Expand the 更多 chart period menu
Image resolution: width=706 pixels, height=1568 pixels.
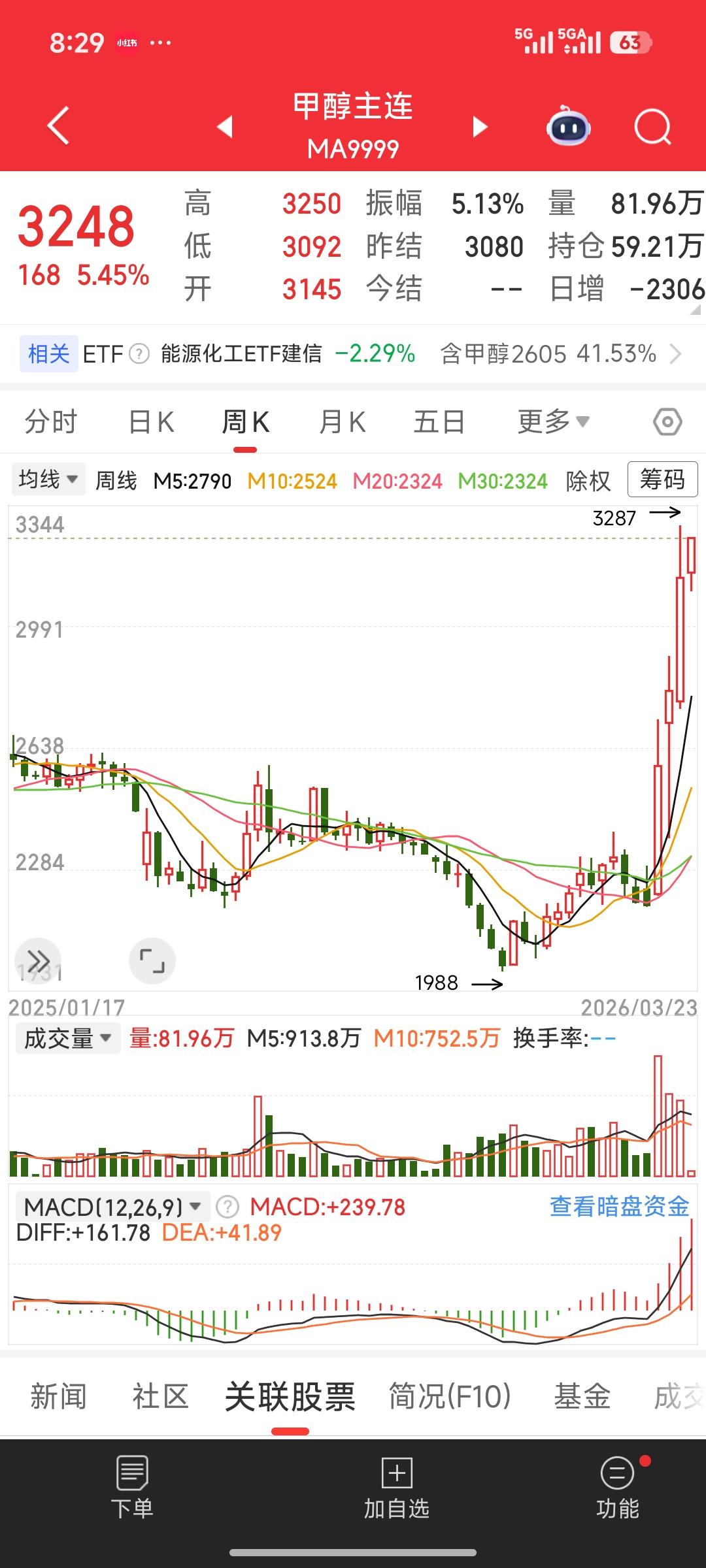(x=552, y=421)
